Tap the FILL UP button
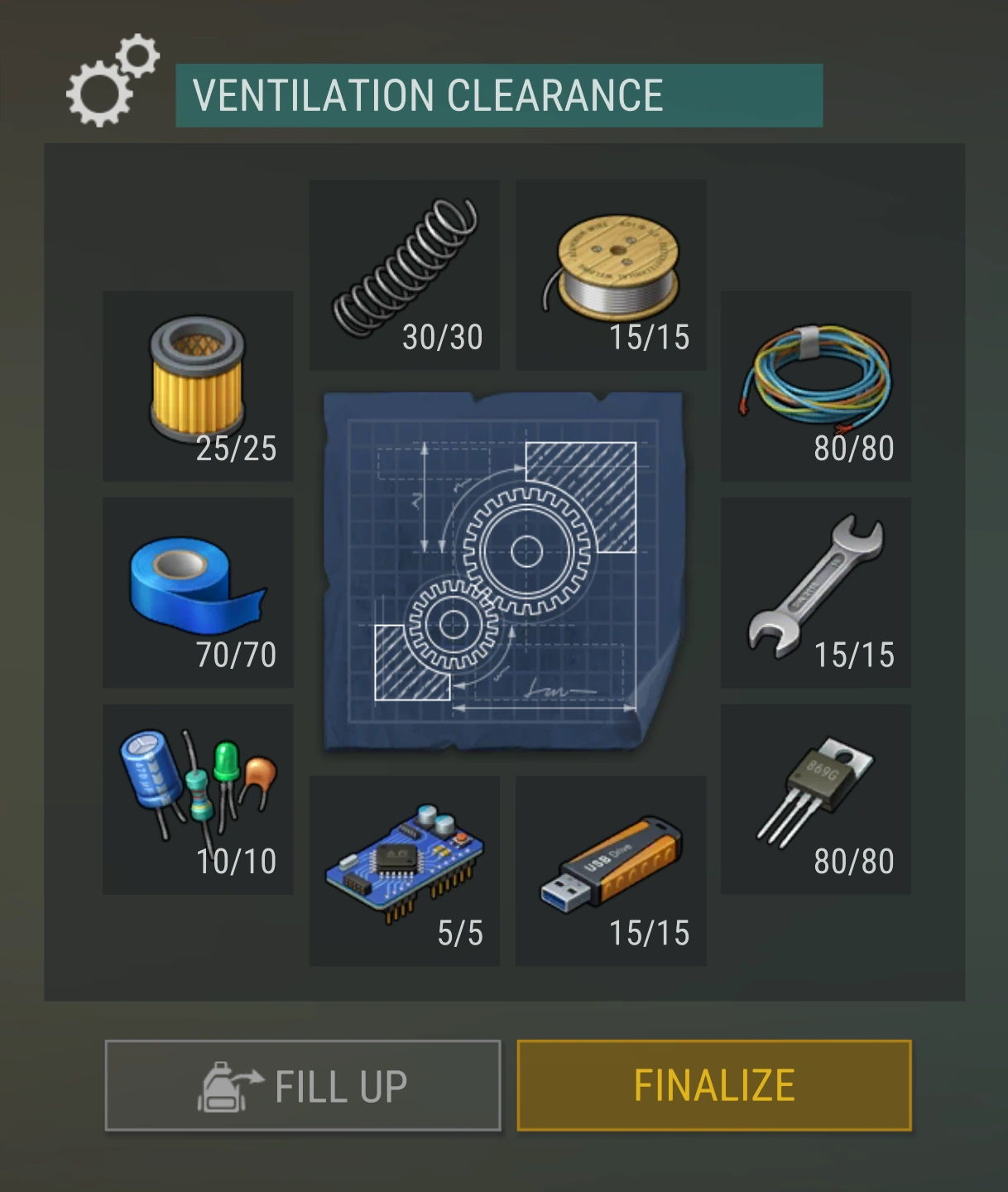The image size is (1008, 1192). [303, 1085]
